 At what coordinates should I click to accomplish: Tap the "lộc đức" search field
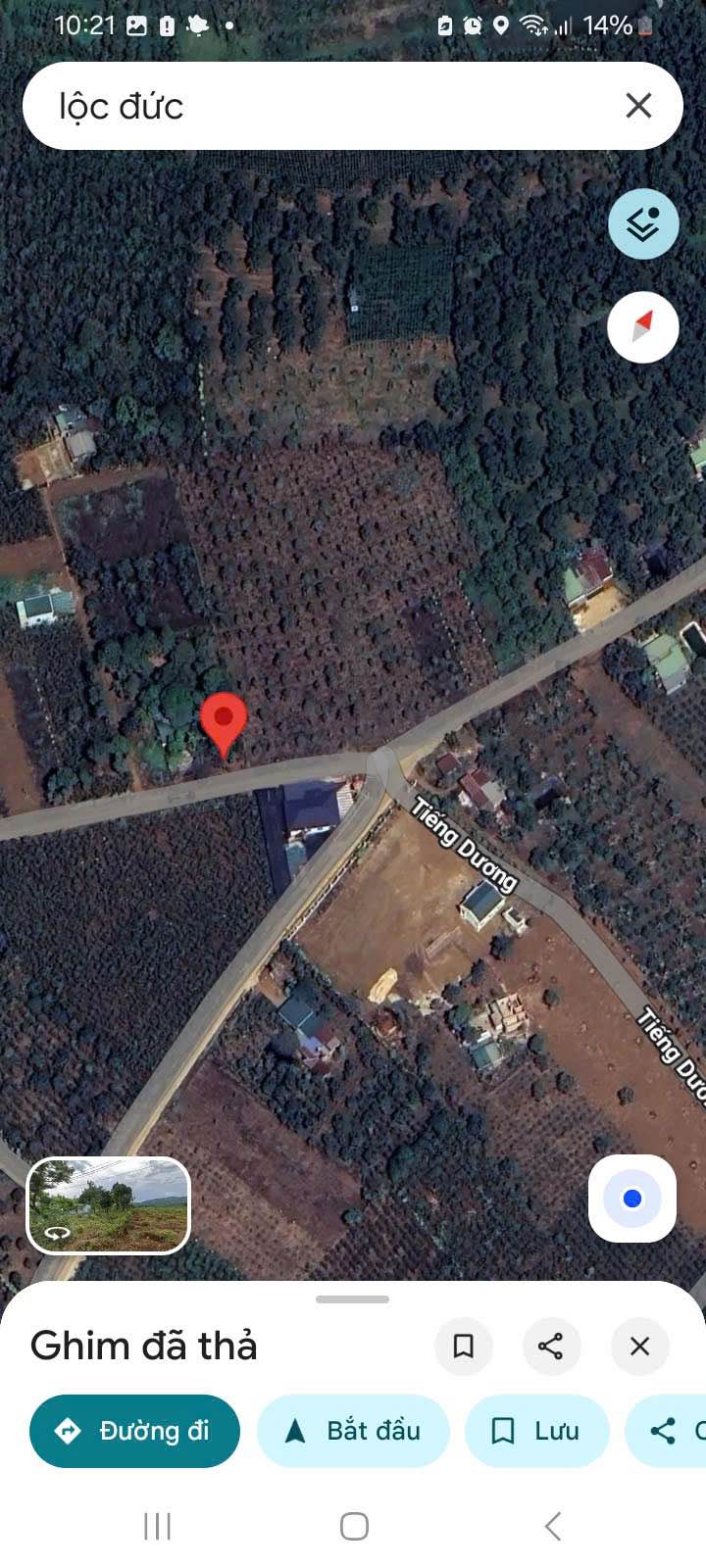[324, 106]
